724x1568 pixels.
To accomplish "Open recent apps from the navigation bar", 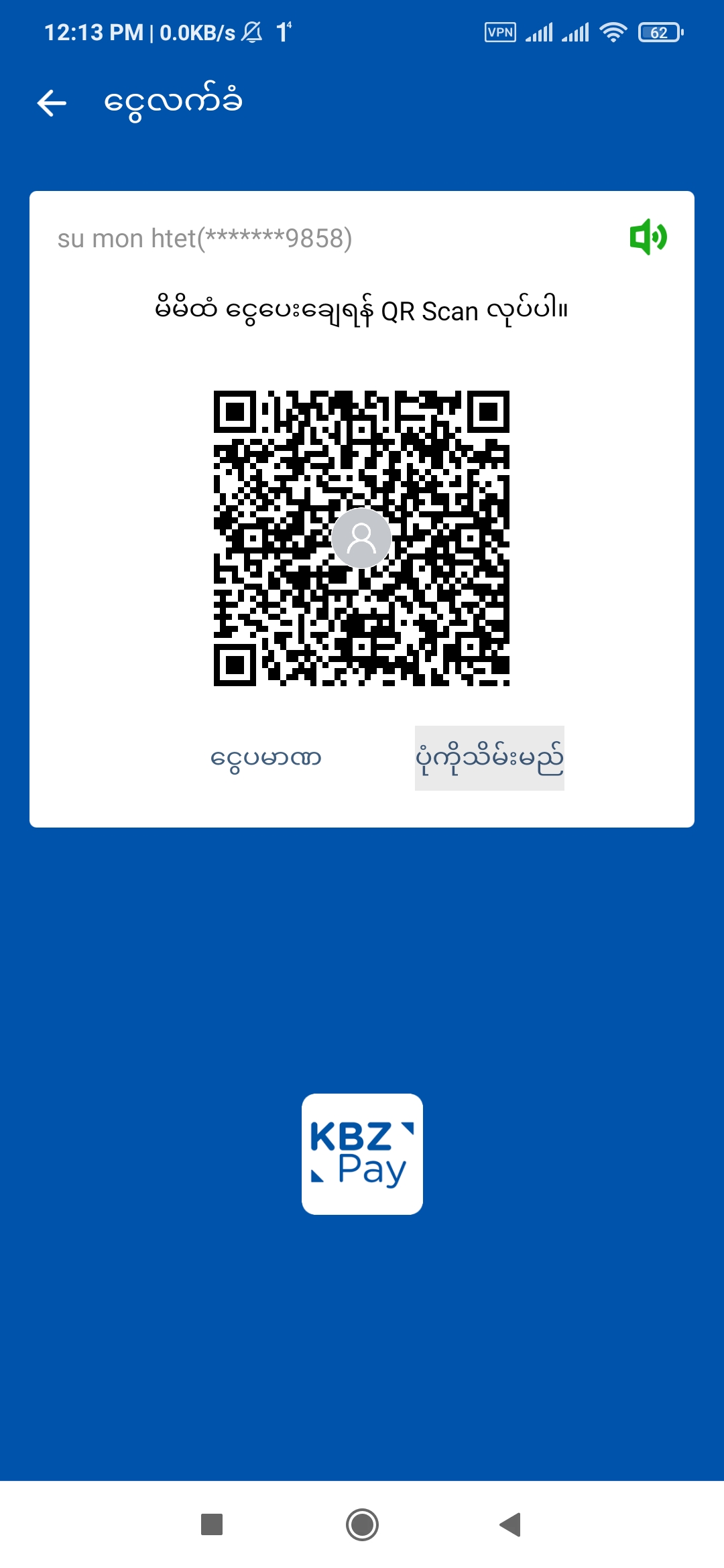I will (212, 1524).
